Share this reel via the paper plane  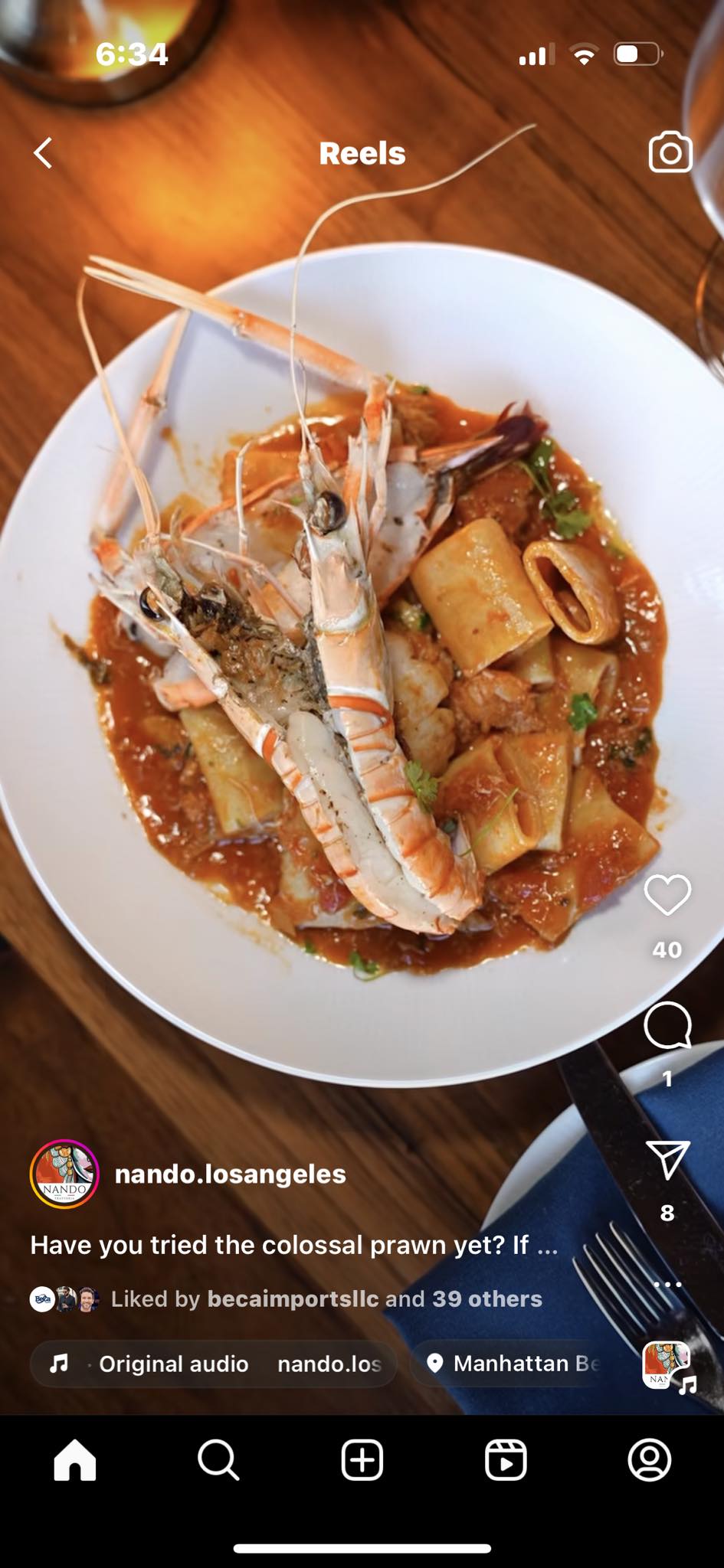pos(667,1159)
